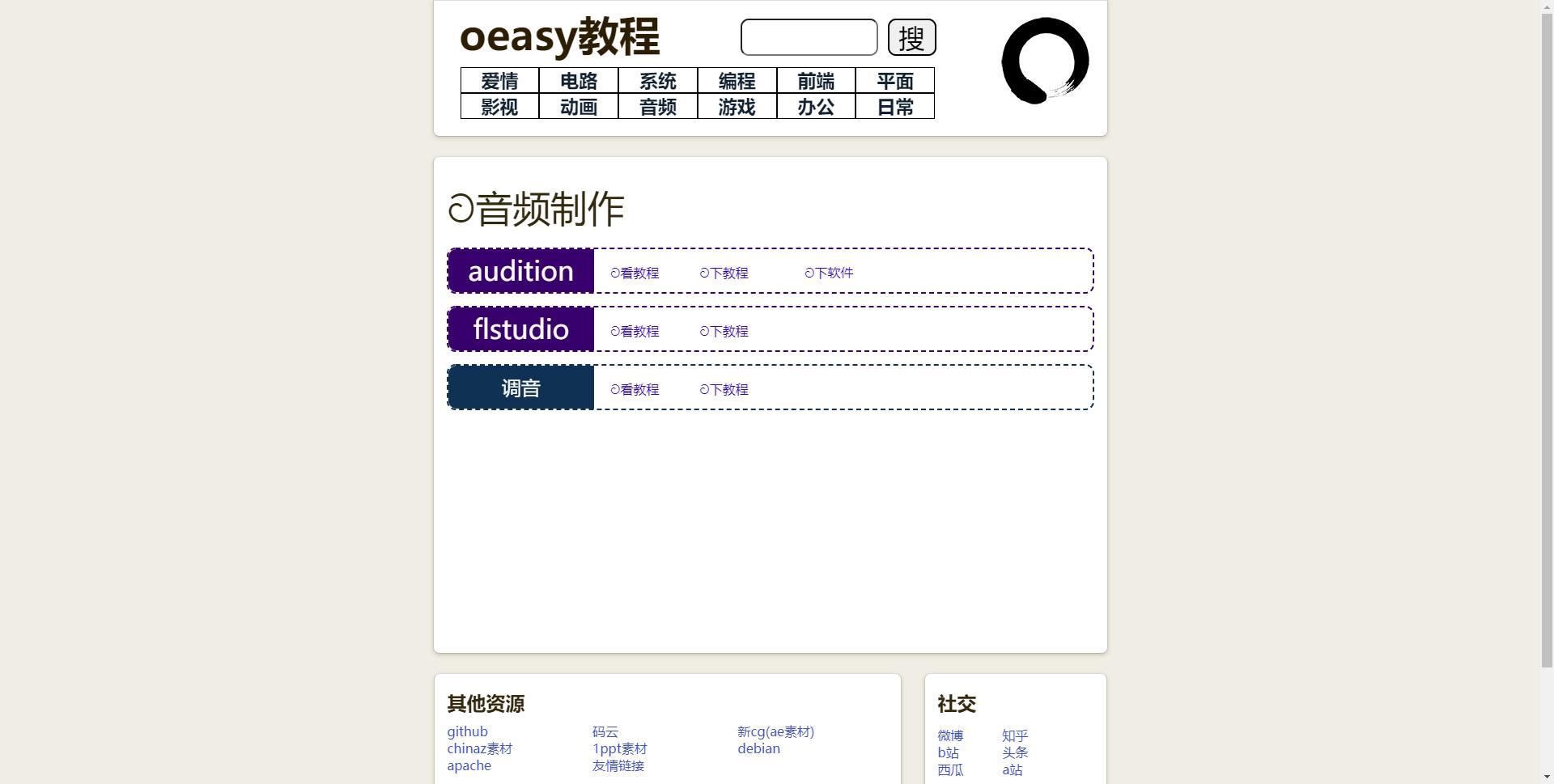Image resolution: width=1554 pixels, height=784 pixels.
Task: Open the 码云 link
Action: coord(605,731)
